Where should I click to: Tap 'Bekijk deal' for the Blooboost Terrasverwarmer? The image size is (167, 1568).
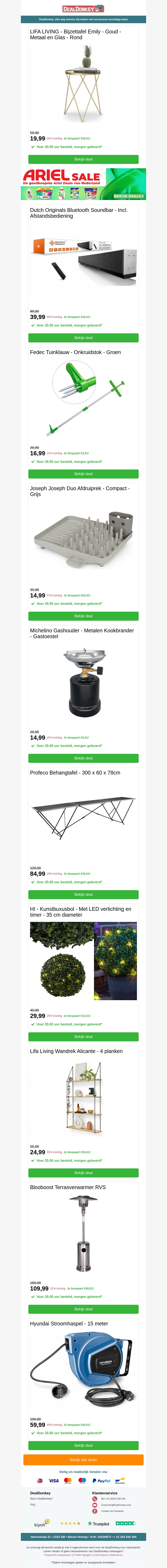click(83, 1309)
